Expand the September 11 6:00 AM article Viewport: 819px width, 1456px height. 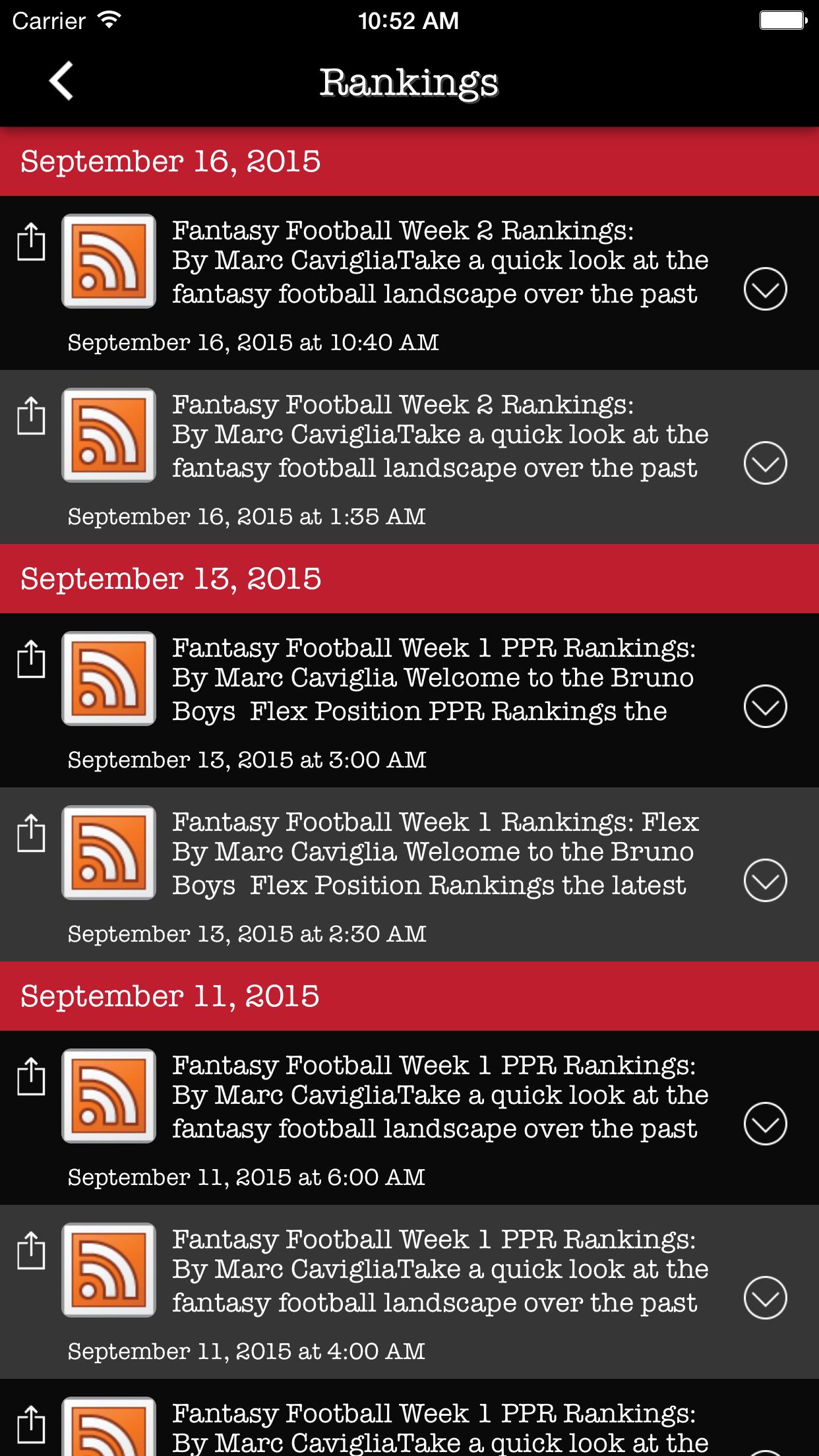765,1124
